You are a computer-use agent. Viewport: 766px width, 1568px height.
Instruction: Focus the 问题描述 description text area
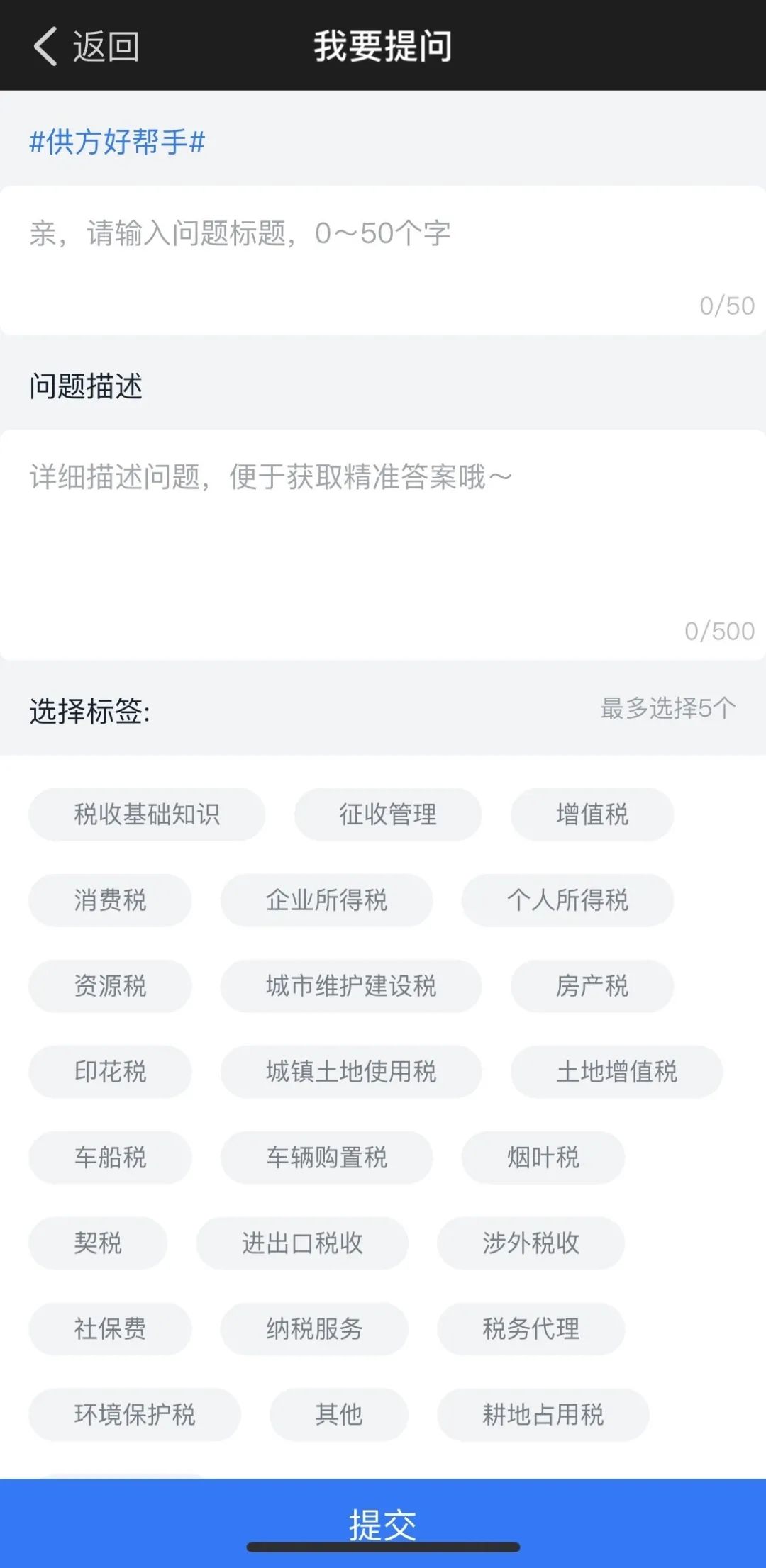click(383, 545)
